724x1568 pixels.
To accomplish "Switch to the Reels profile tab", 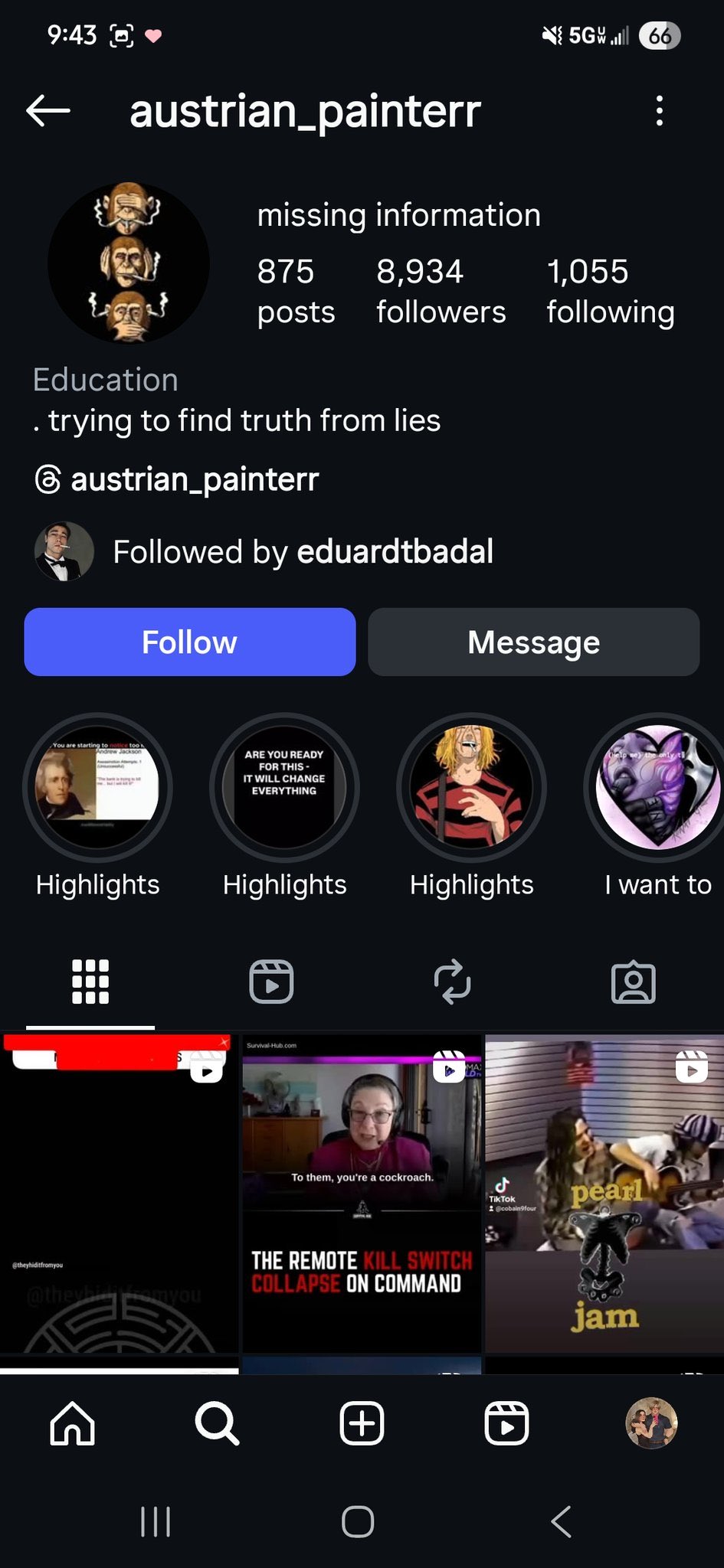I will (x=271, y=982).
